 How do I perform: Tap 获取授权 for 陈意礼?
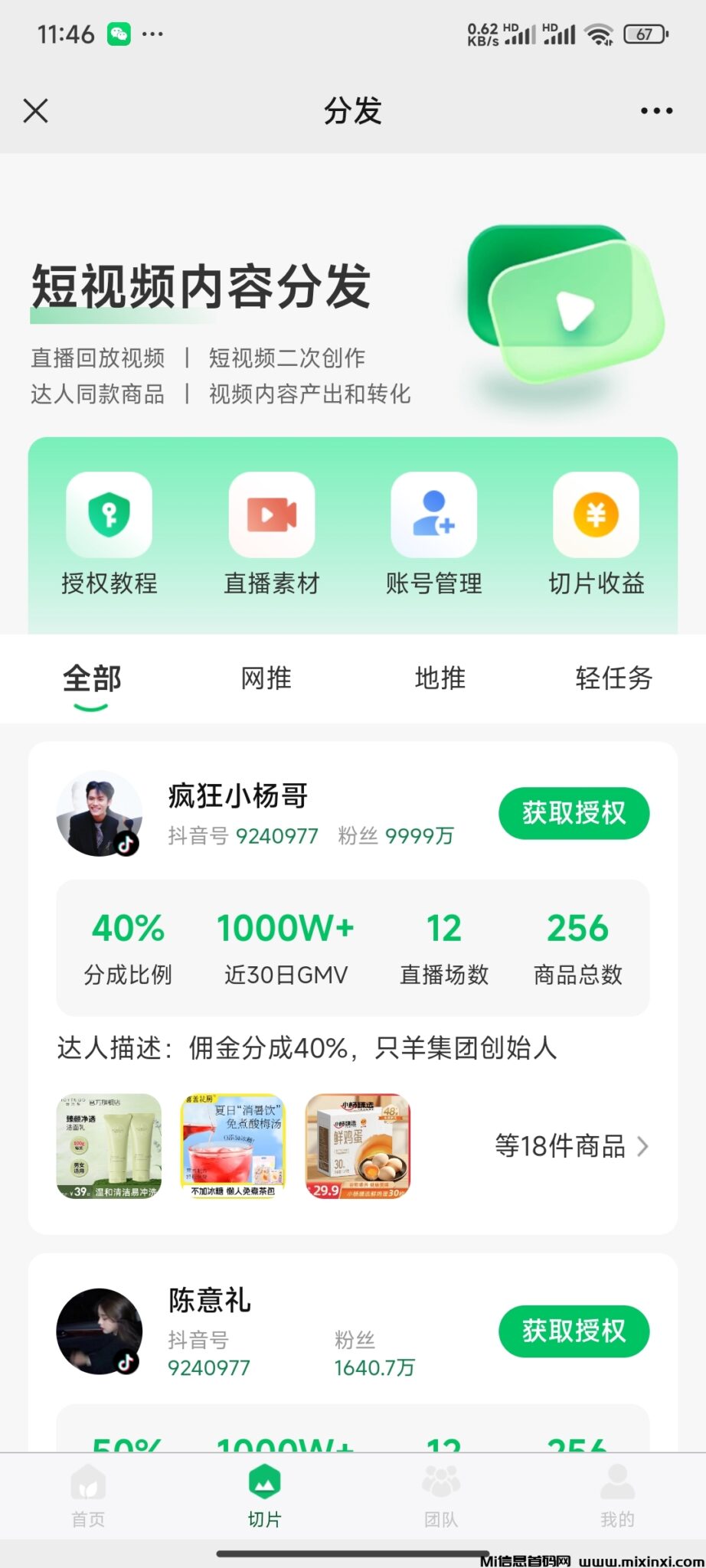click(x=574, y=1331)
